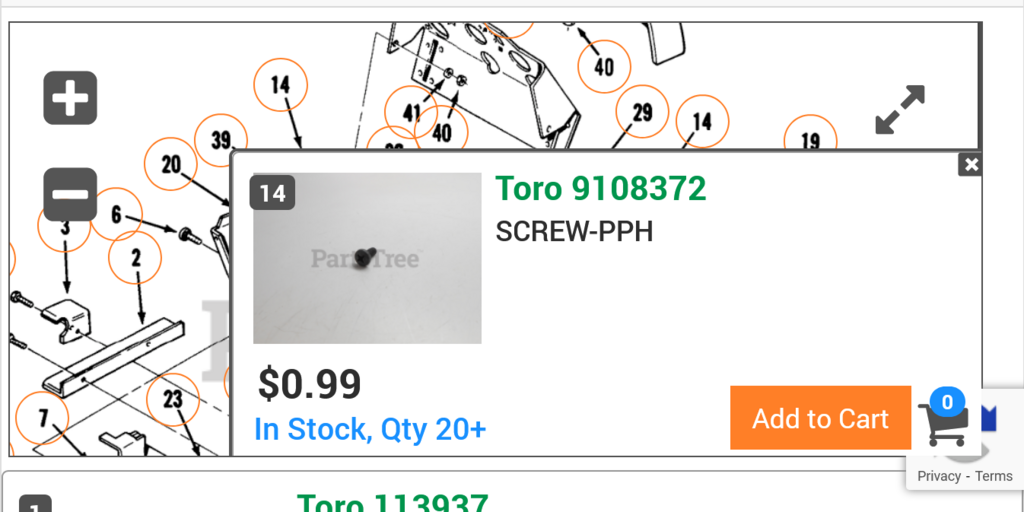View the SCREW-PPH product photo
Image resolution: width=1024 pixels, height=512 pixels.
[x=367, y=258]
